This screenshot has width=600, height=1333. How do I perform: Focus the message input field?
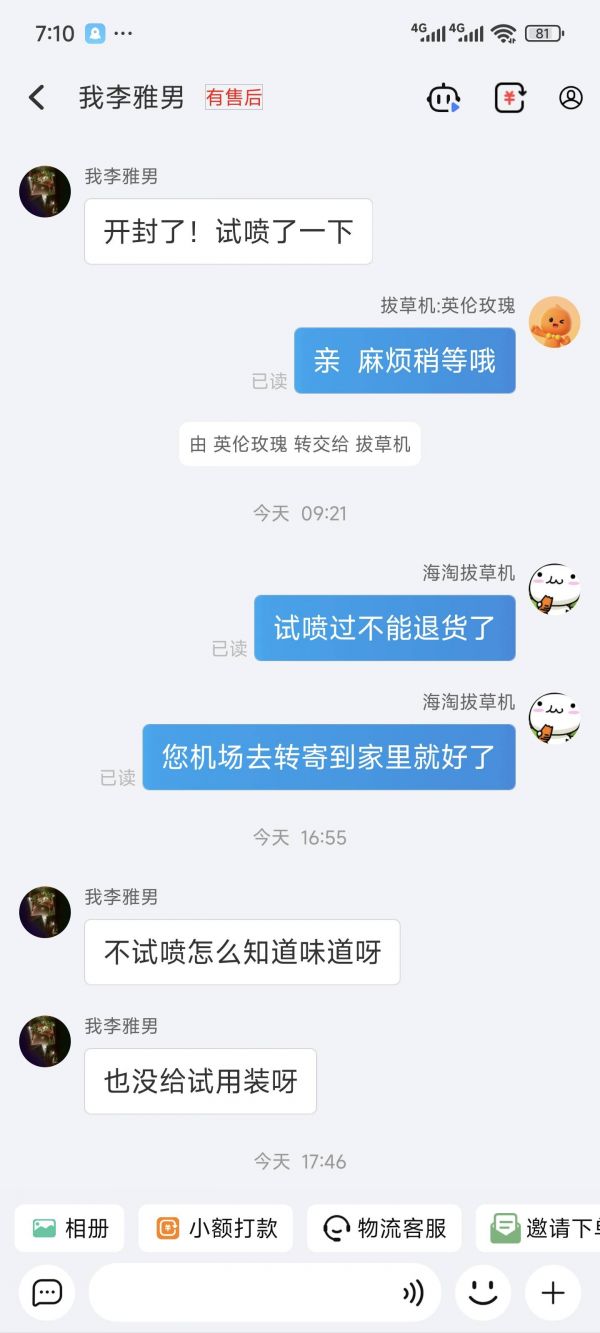click(240, 1293)
